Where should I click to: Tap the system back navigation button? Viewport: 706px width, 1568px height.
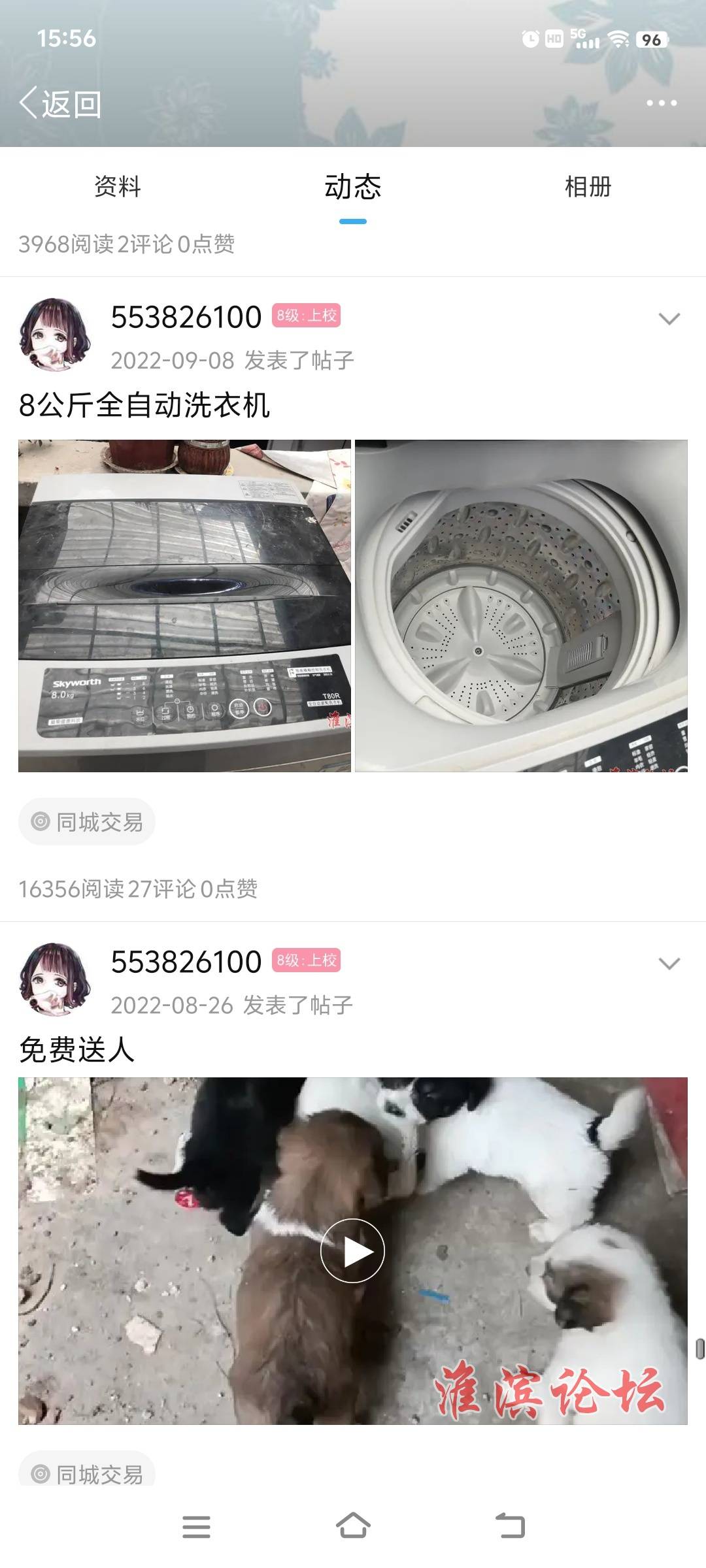click(x=510, y=1526)
